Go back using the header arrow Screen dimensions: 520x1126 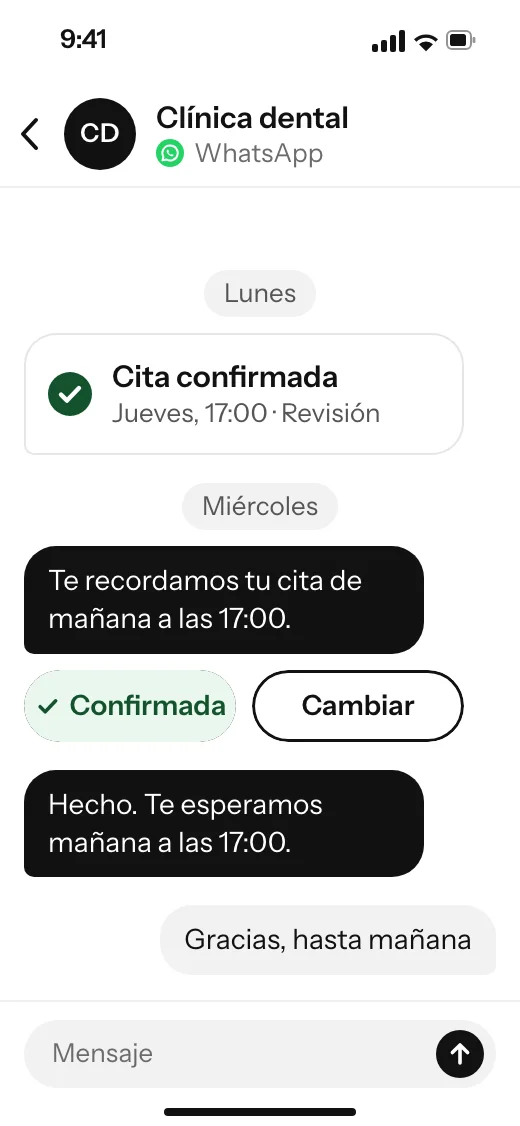(29, 134)
